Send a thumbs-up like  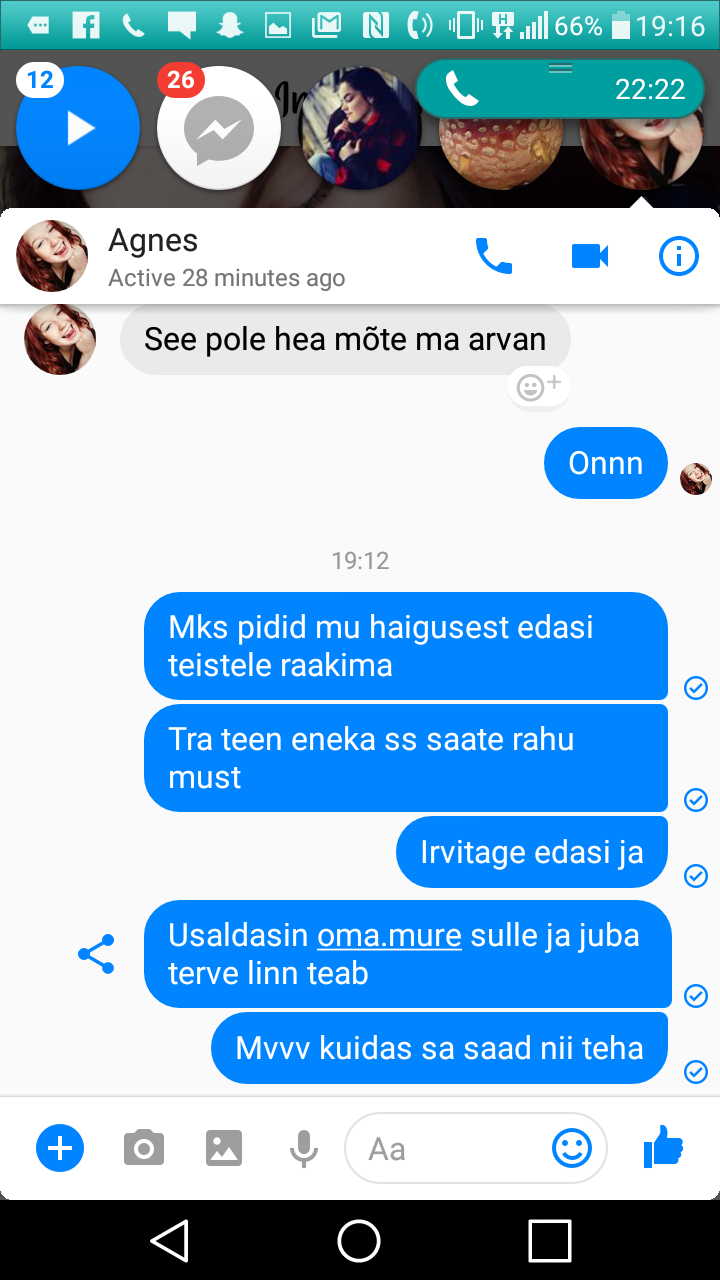[x=663, y=1147]
